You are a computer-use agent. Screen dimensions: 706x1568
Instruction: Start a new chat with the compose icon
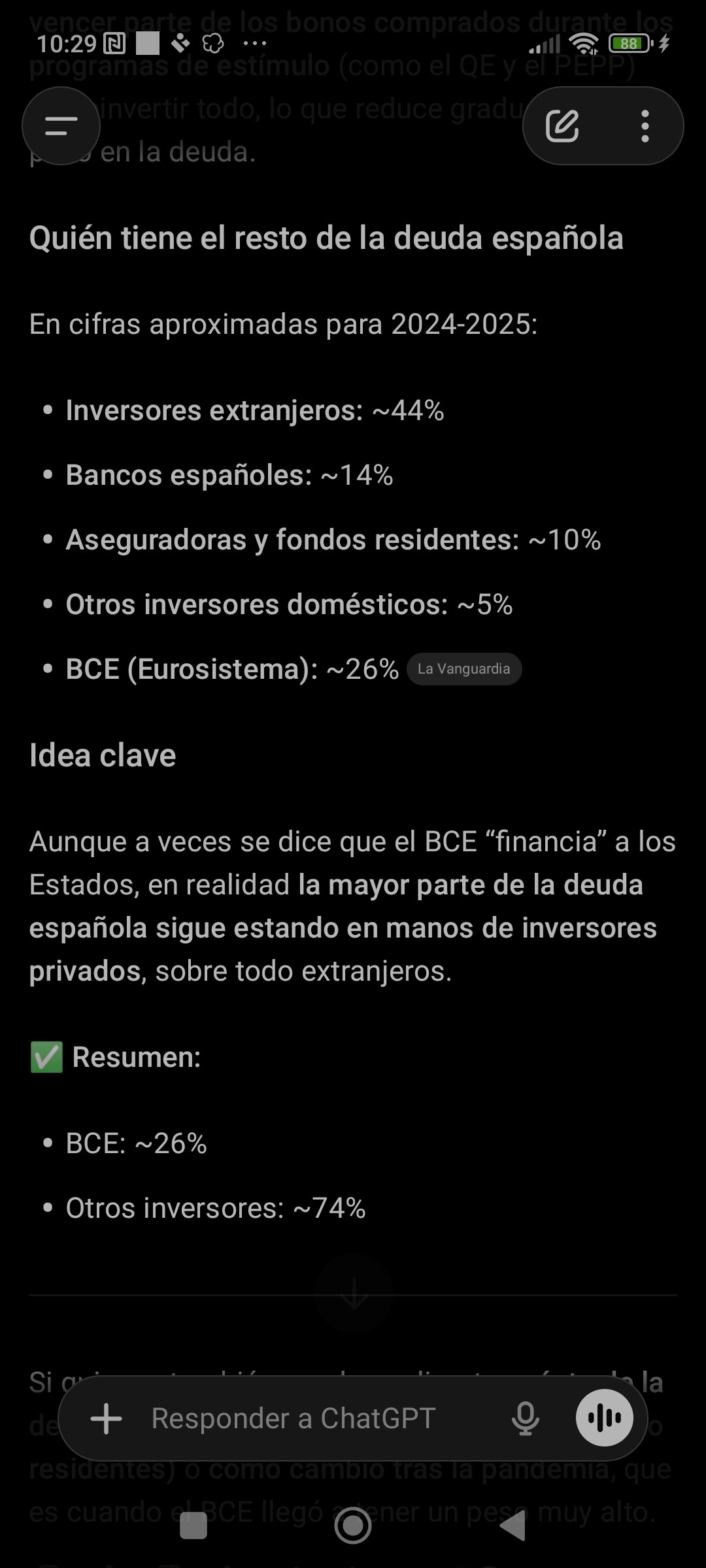click(x=562, y=125)
